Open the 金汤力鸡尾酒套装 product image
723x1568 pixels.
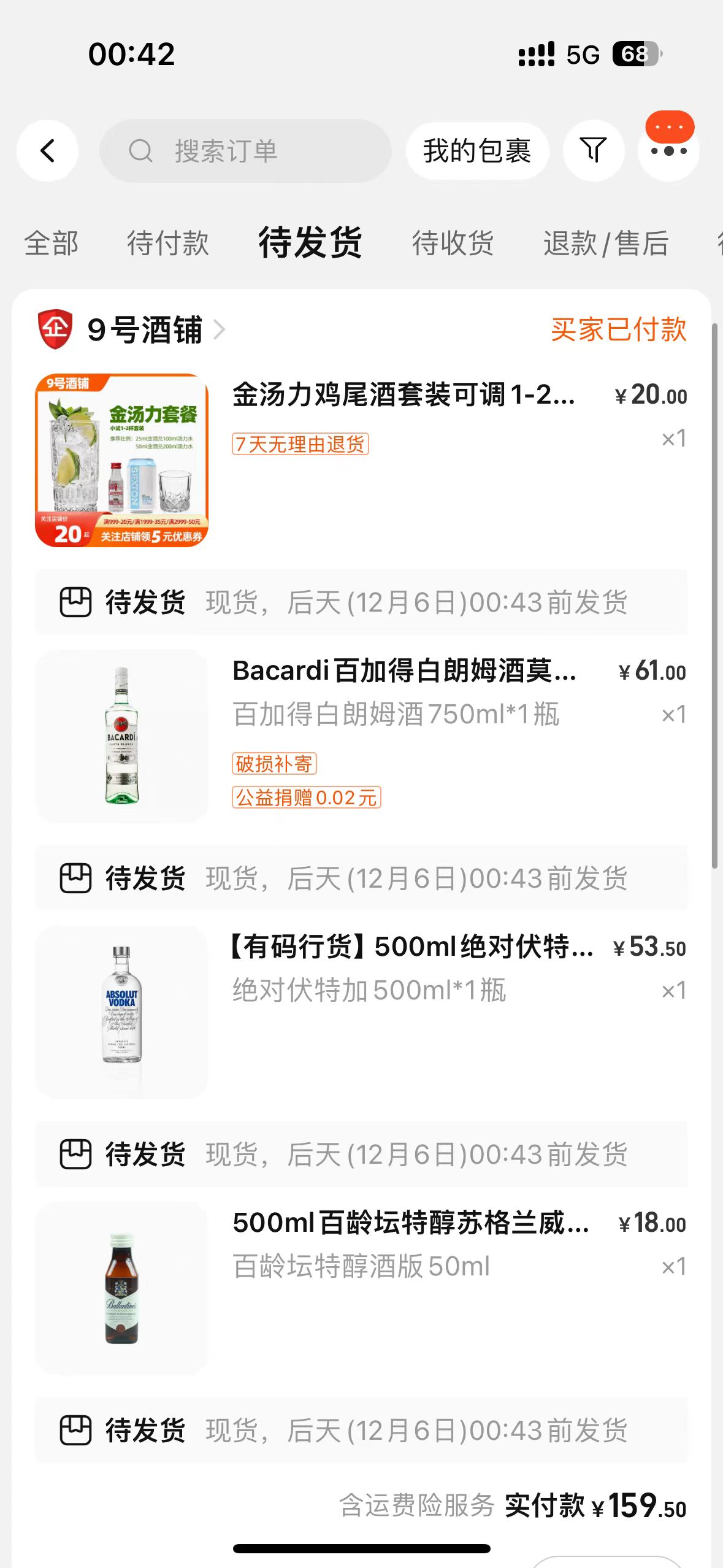click(121, 460)
